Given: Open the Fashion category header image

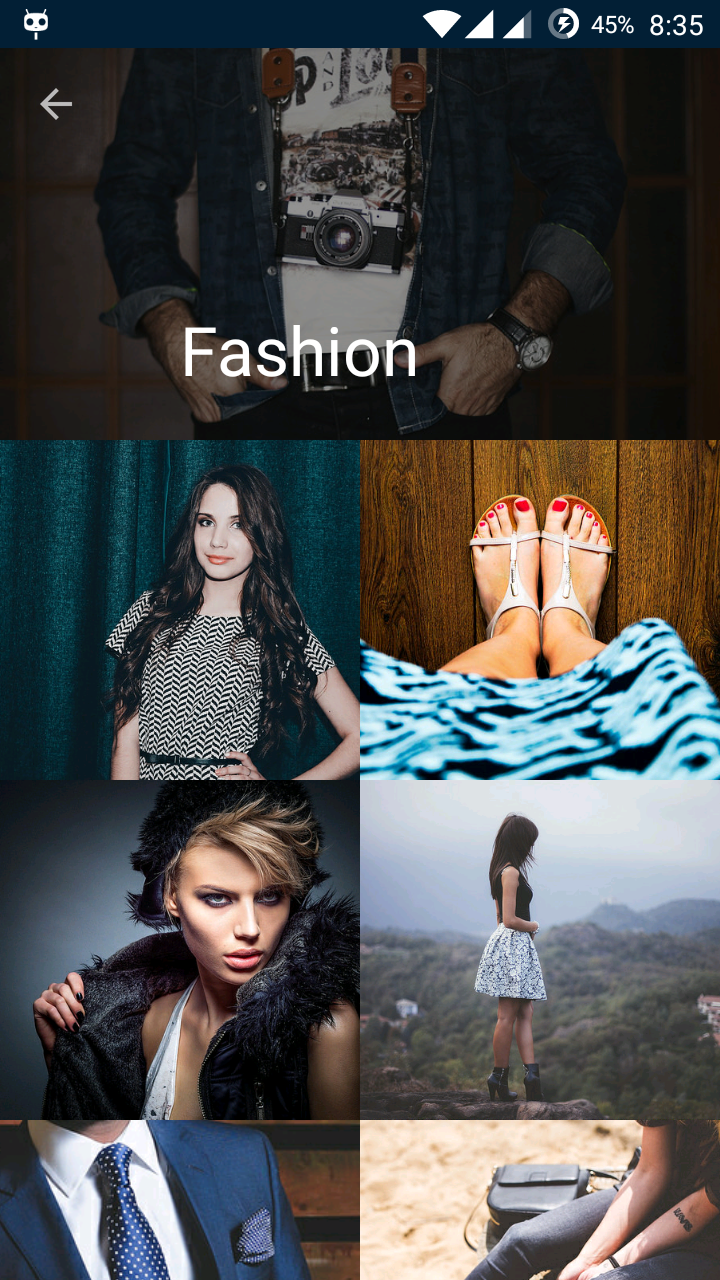Looking at the screenshot, I should point(360,240).
